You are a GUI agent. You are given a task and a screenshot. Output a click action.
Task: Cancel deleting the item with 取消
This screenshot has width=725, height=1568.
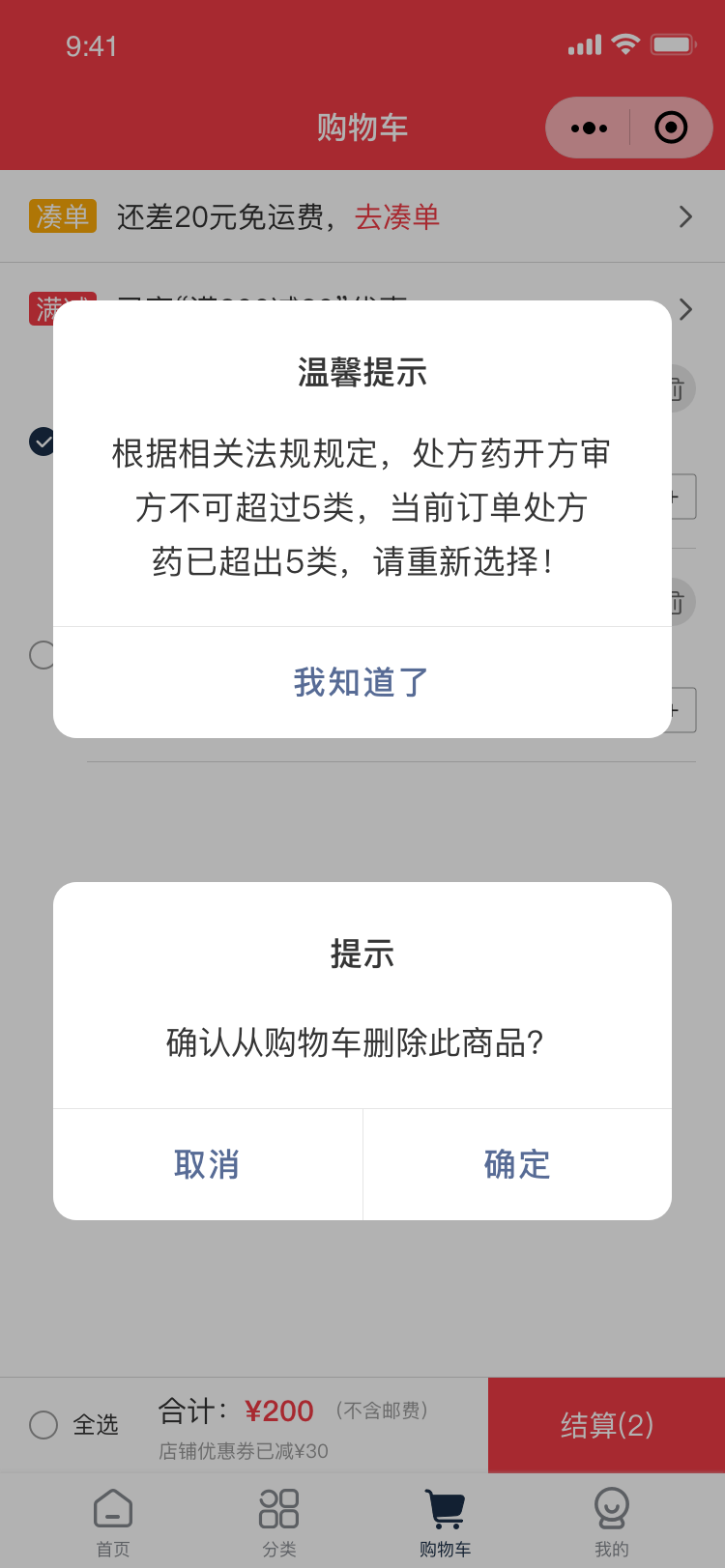[207, 1164]
